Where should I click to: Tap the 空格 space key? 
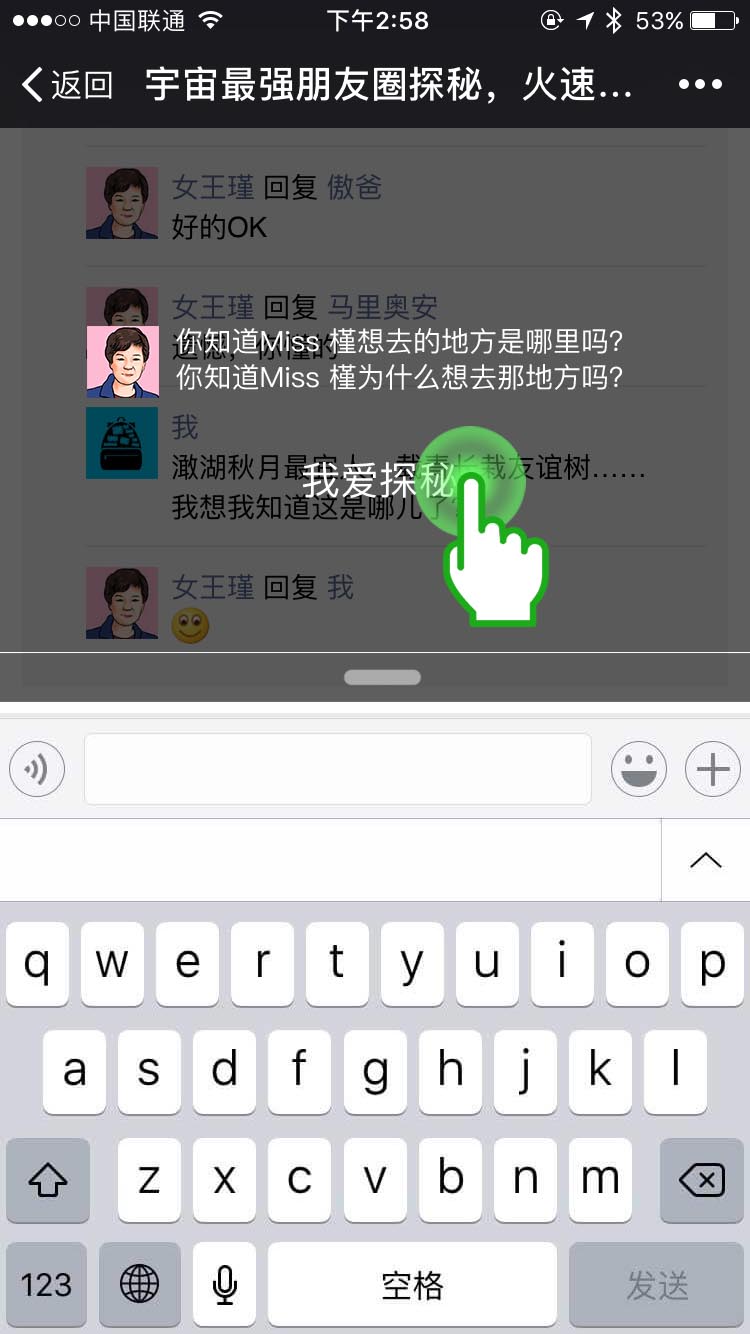[x=412, y=1285]
